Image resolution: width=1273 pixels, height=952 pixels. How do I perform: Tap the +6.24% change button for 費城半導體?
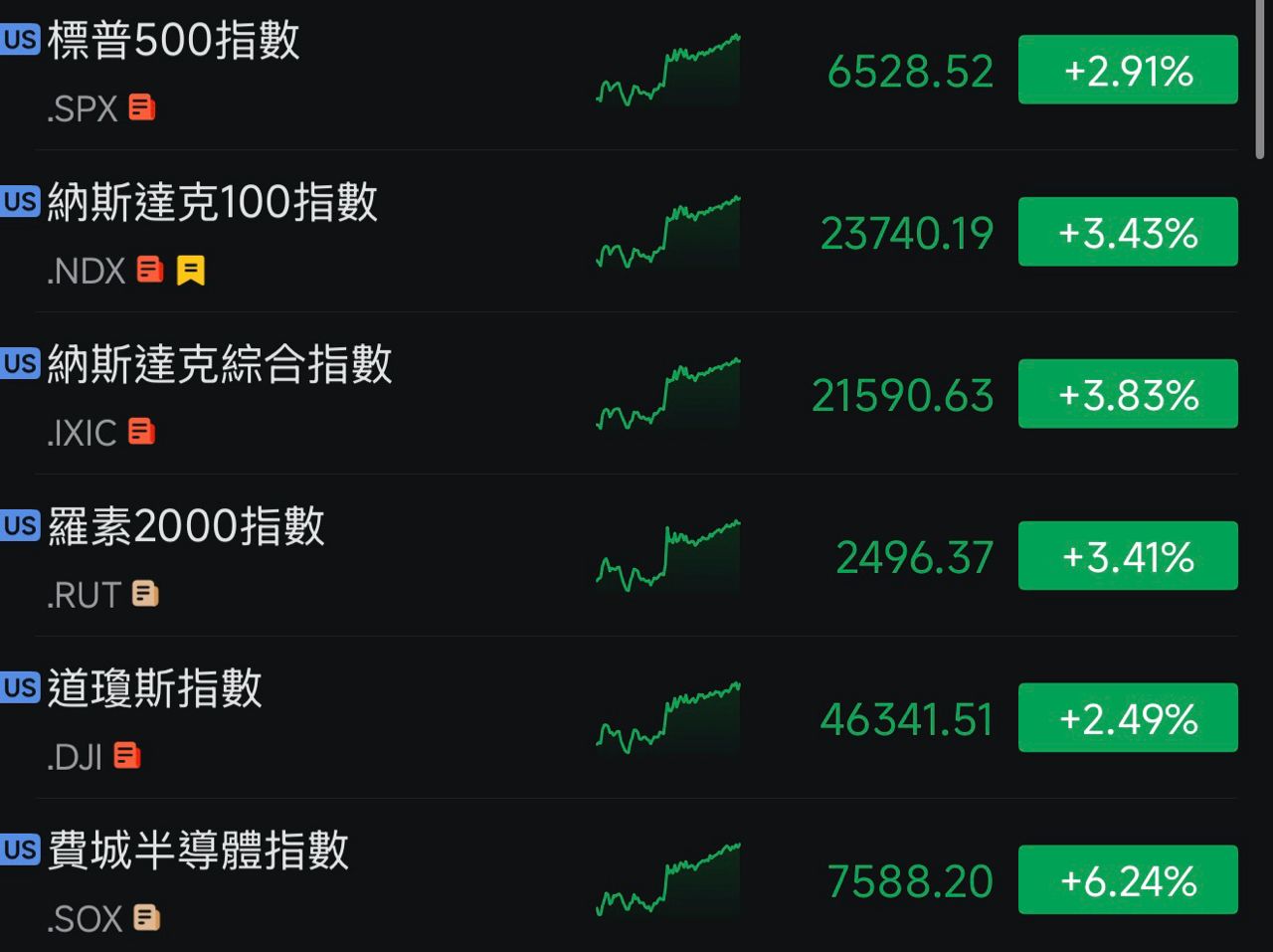1128,880
